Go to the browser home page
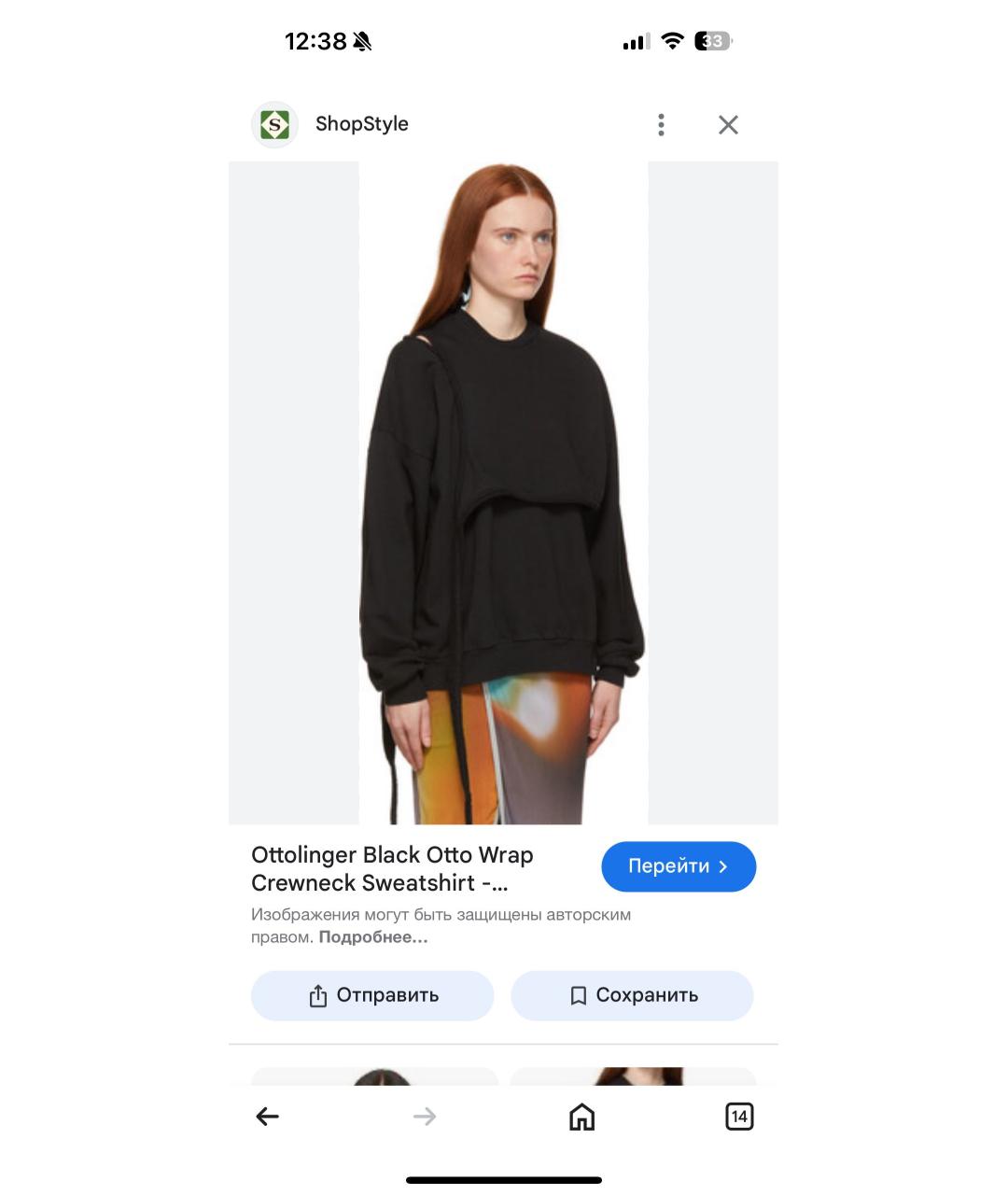Screen dimensions: 1008x1195 581,1117
